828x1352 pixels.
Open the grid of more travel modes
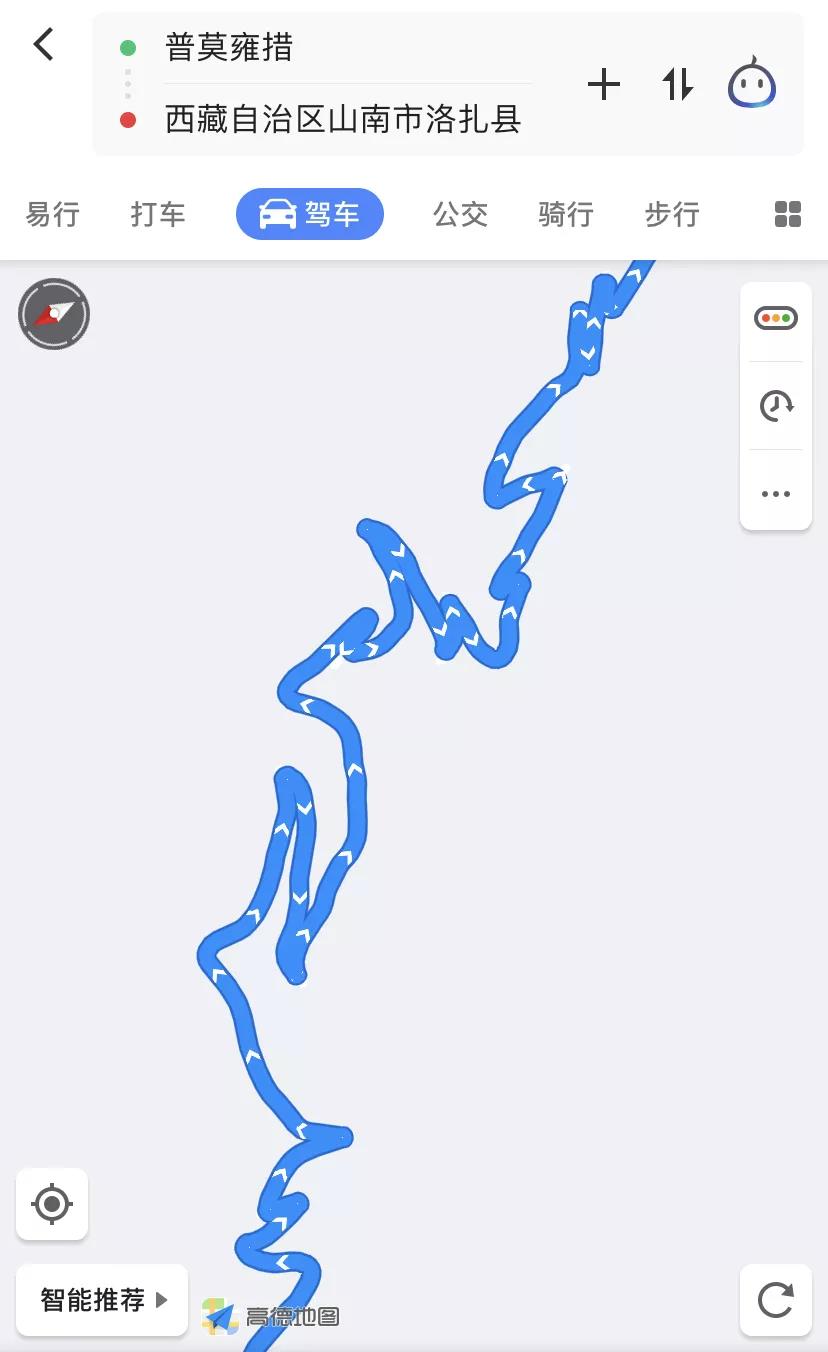point(788,214)
